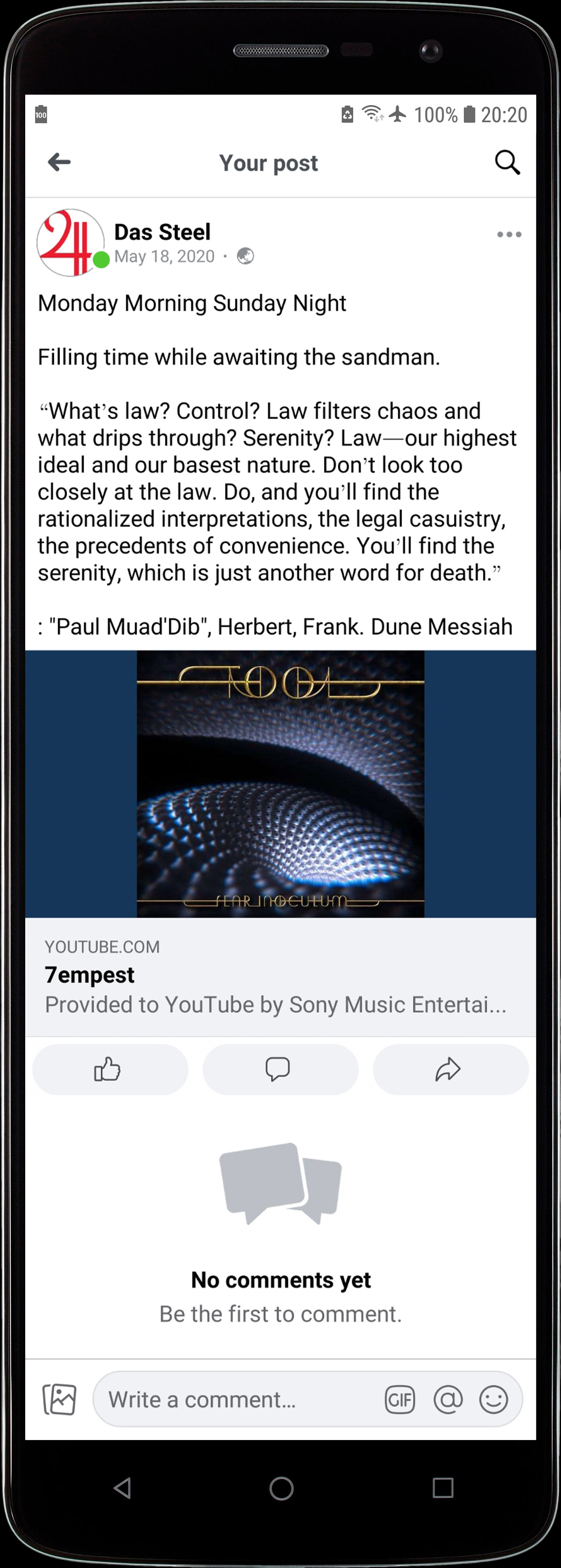Screen dimensions: 561x1568
Task: Focus the Write a comment field
Action: pyautogui.click(x=237, y=1399)
